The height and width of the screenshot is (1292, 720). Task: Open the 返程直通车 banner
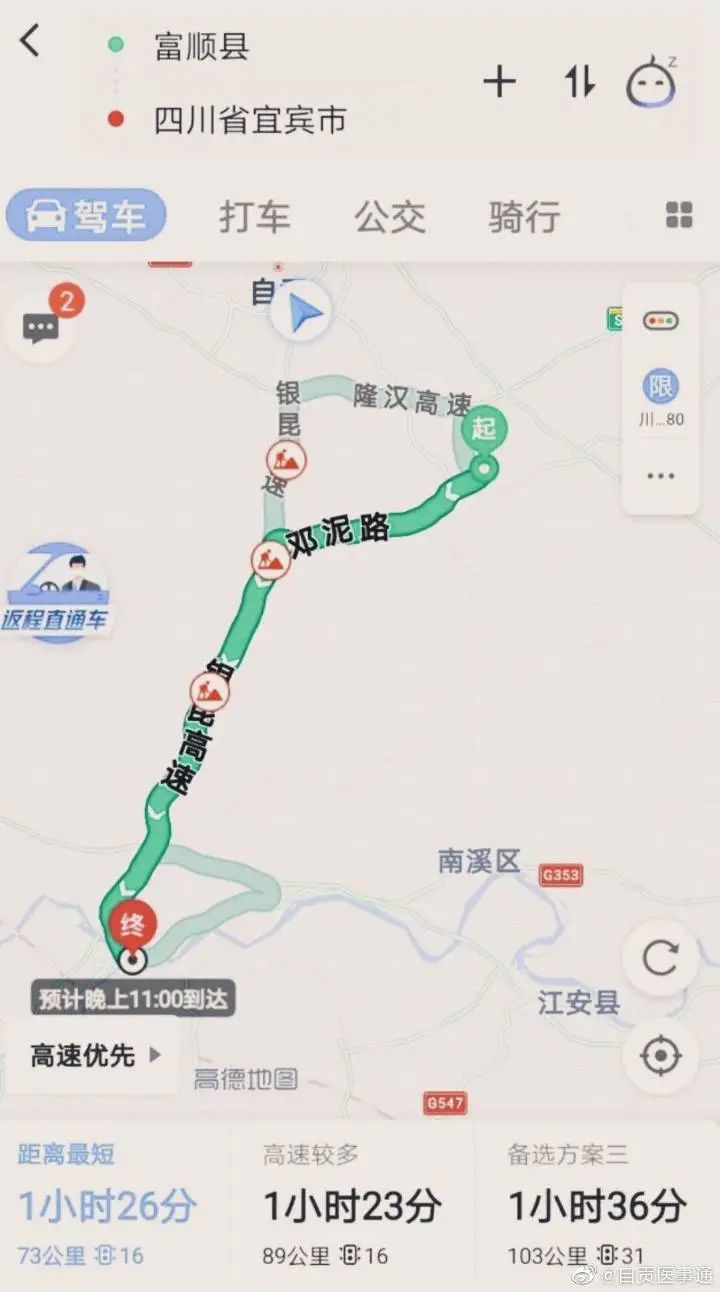point(58,595)
